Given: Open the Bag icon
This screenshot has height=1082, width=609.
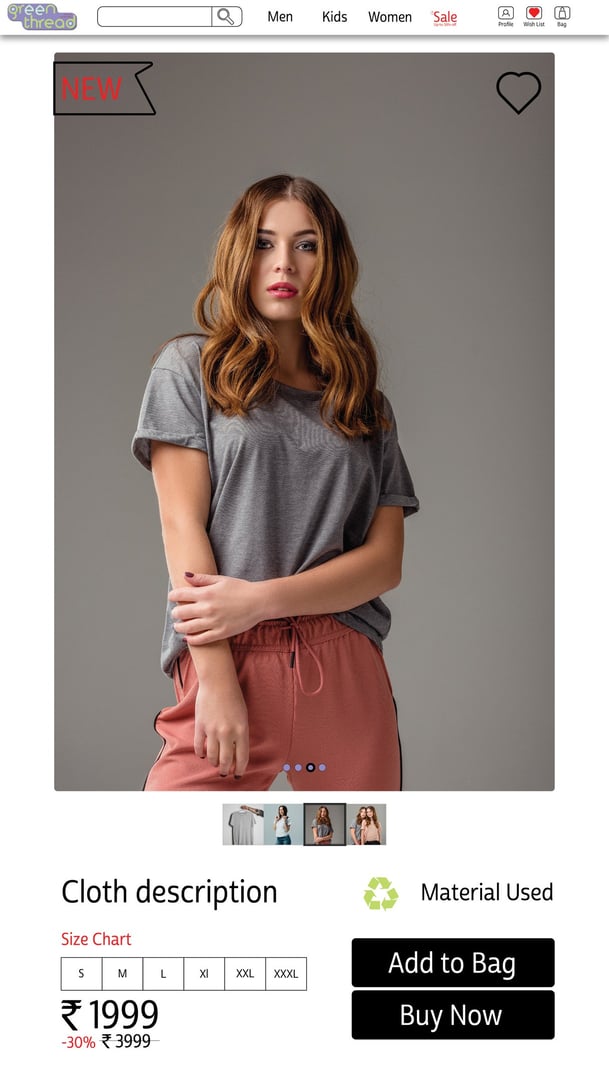Looking at the screenshot, I should (562, 16).
